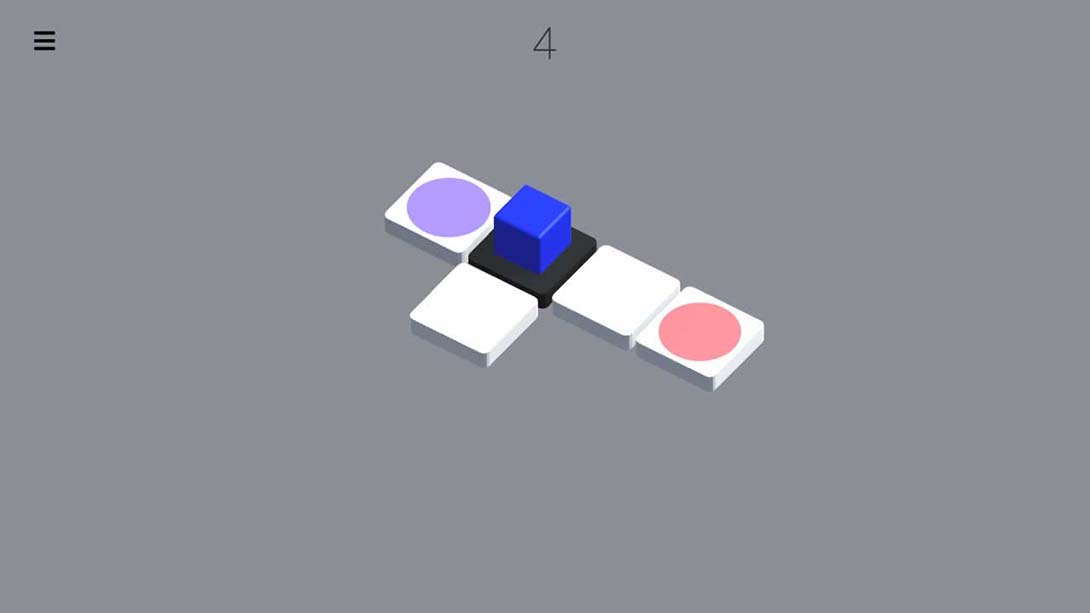Open the hamburger menu
This screenshot has width=1090, height=613.
[x=44, y=41]
